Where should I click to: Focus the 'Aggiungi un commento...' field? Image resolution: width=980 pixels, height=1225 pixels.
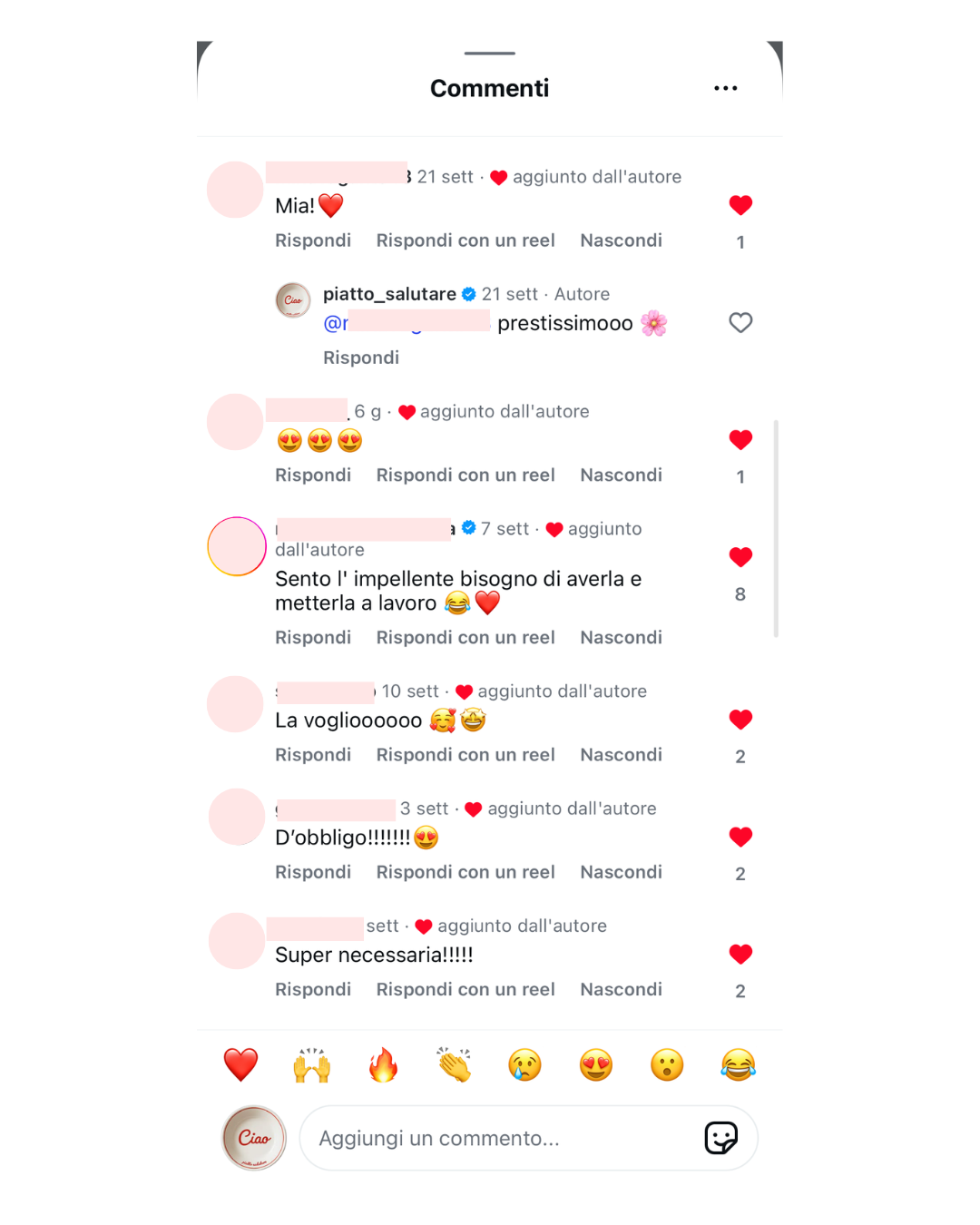pos(499,1138)
